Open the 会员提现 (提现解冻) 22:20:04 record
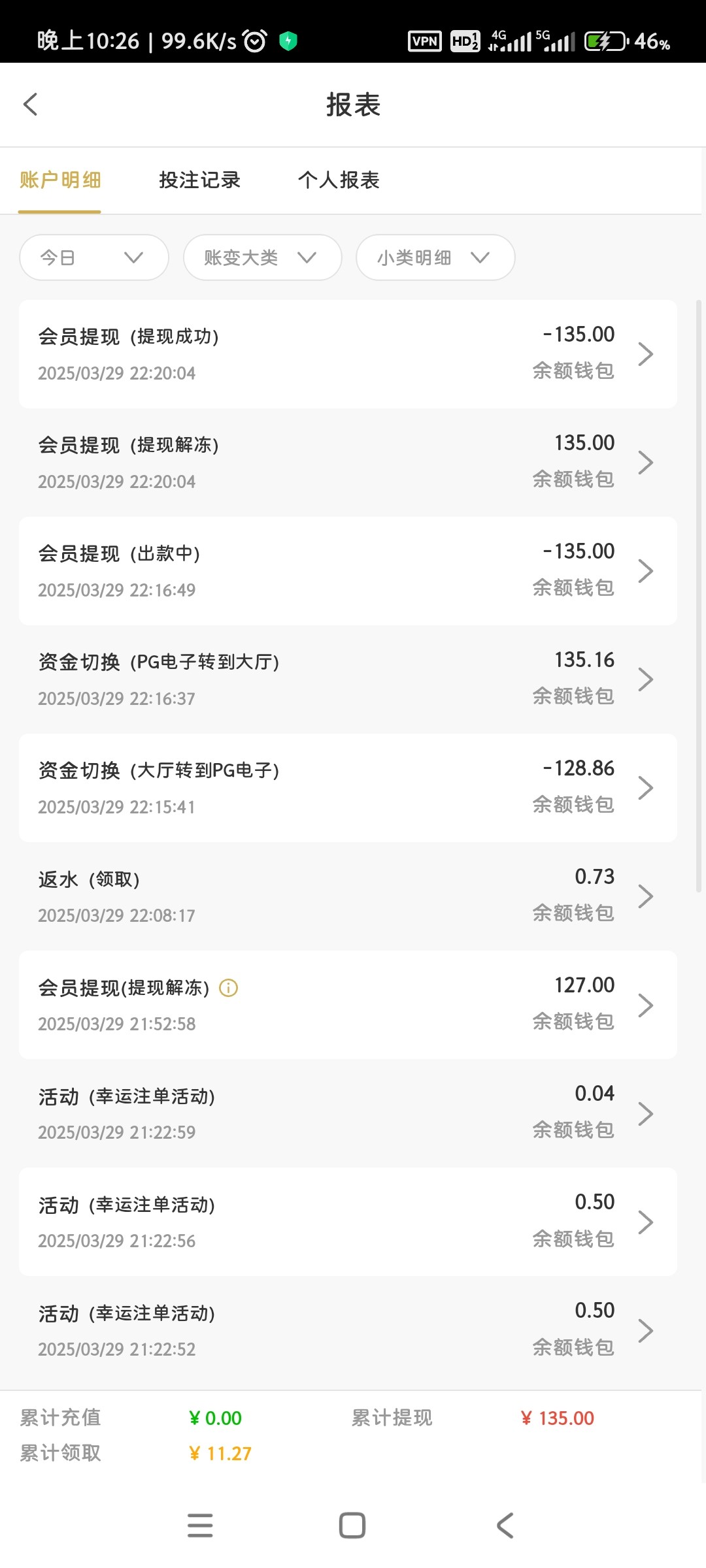The width and height of the screenshot is (706, 1568). pos(348,463)
